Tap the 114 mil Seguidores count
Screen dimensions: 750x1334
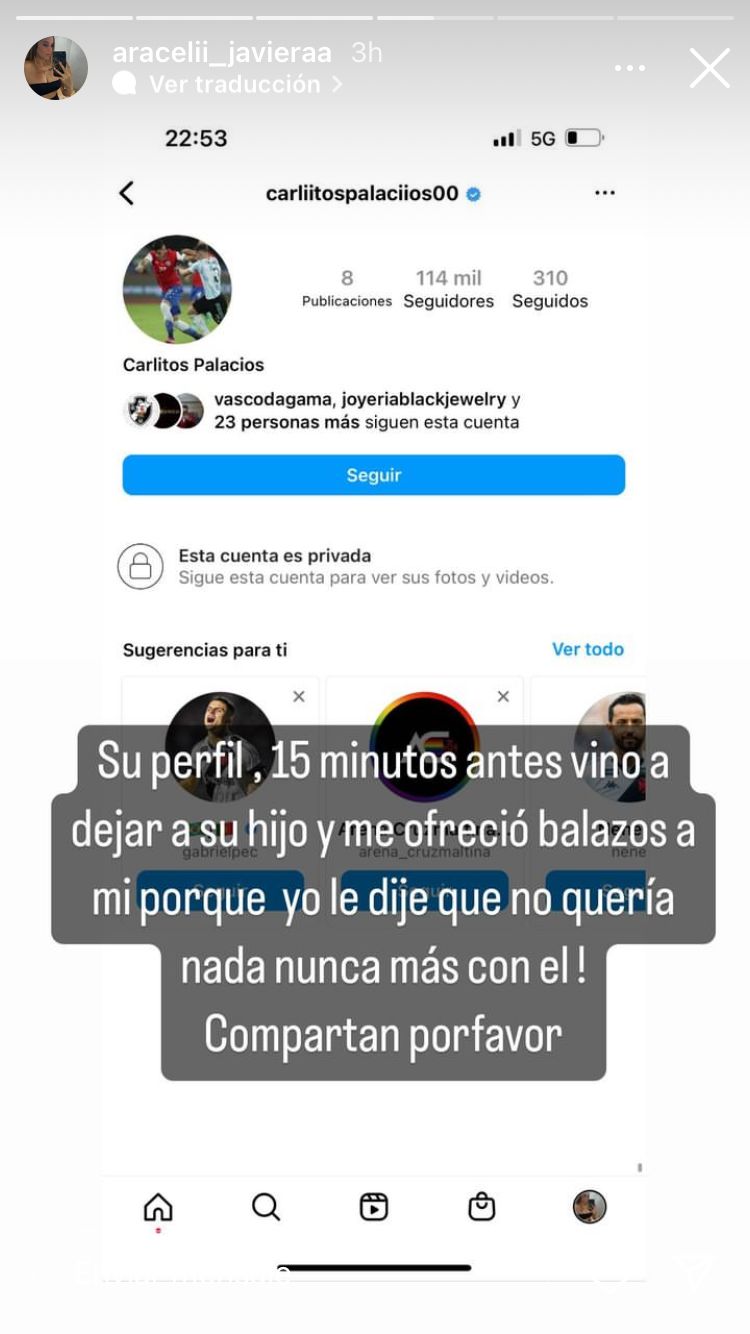pyautogui.click(x=448, y=288)
